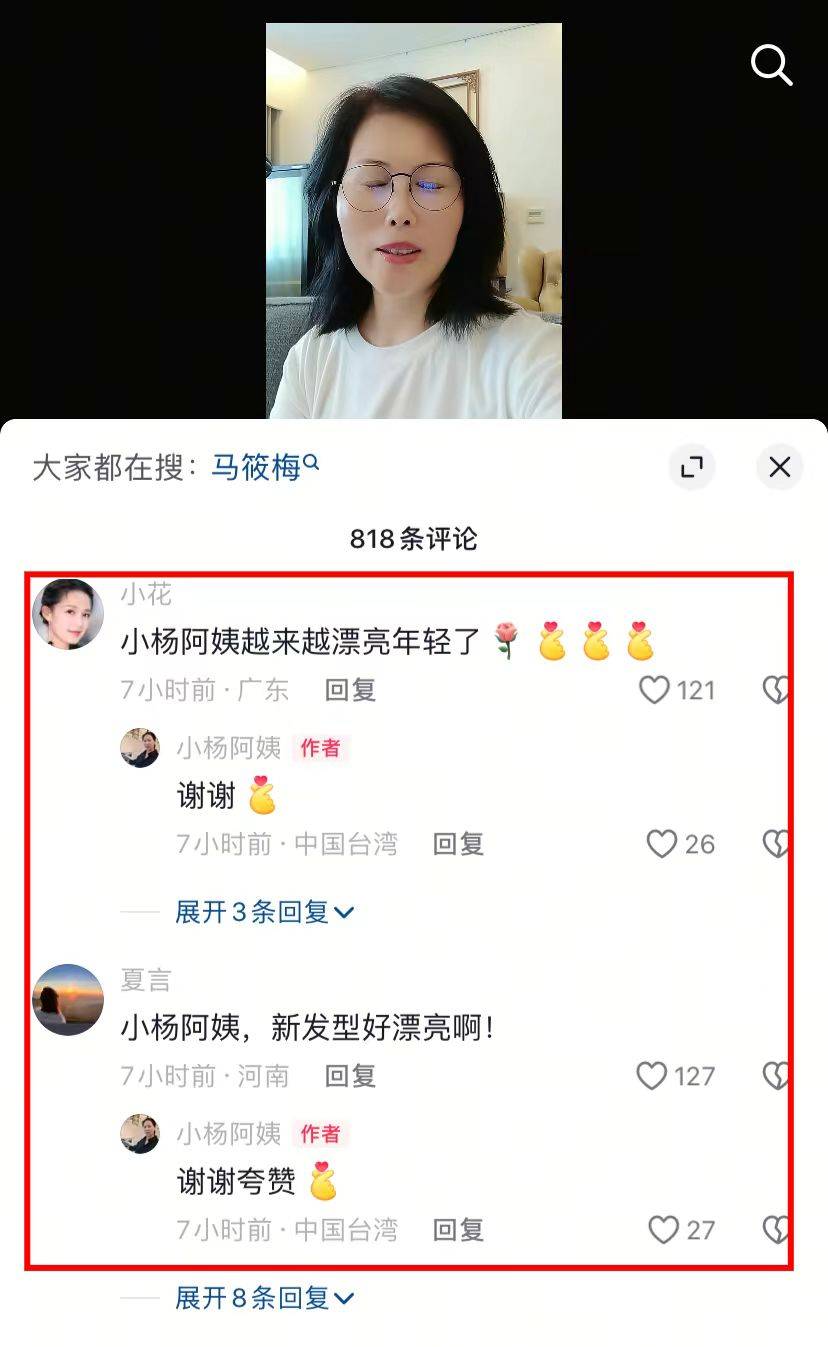Like 夏言's comment

(652, 1076)
